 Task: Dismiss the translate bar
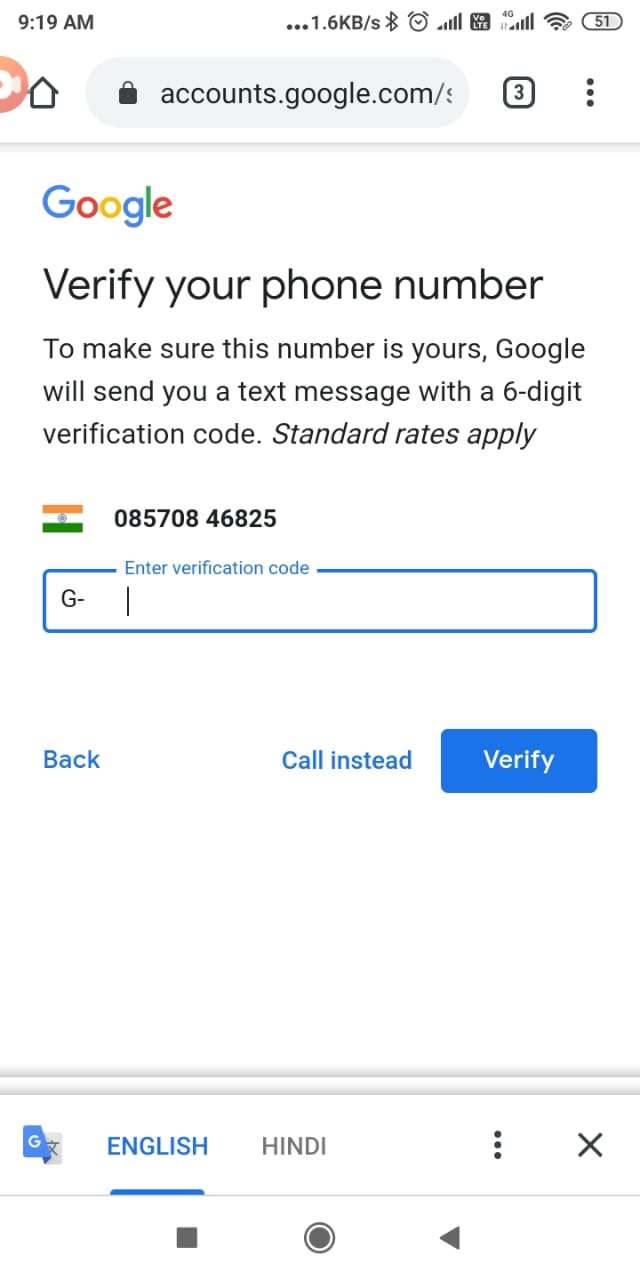590,1145
